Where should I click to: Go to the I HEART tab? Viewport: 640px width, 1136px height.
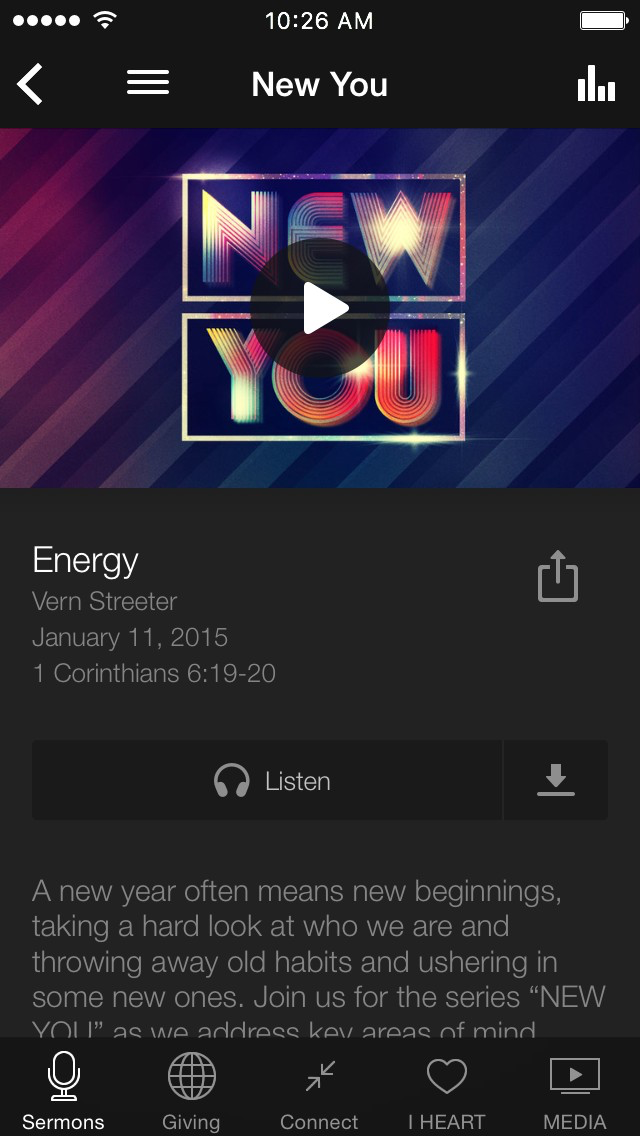tap(447, 1090)
